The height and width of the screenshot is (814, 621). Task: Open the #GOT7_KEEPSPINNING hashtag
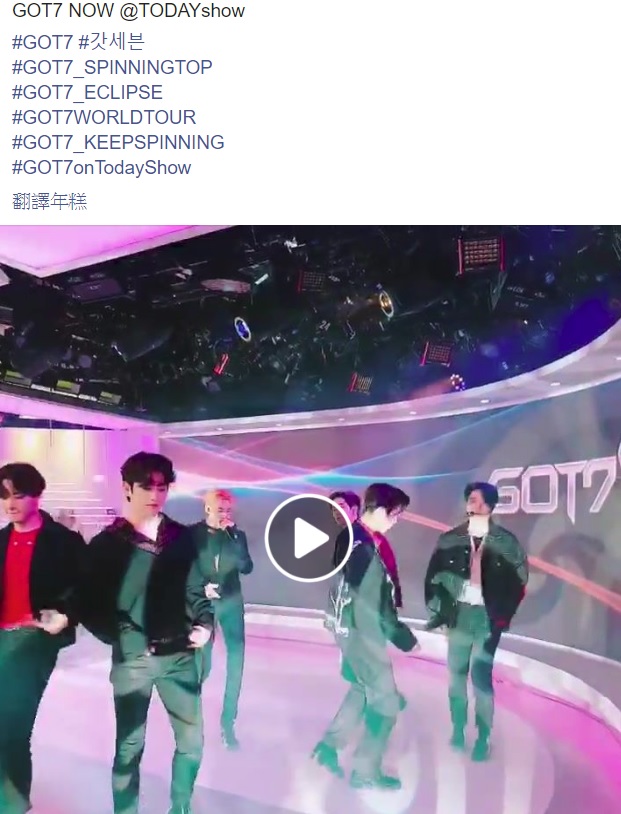pos(118,142)
